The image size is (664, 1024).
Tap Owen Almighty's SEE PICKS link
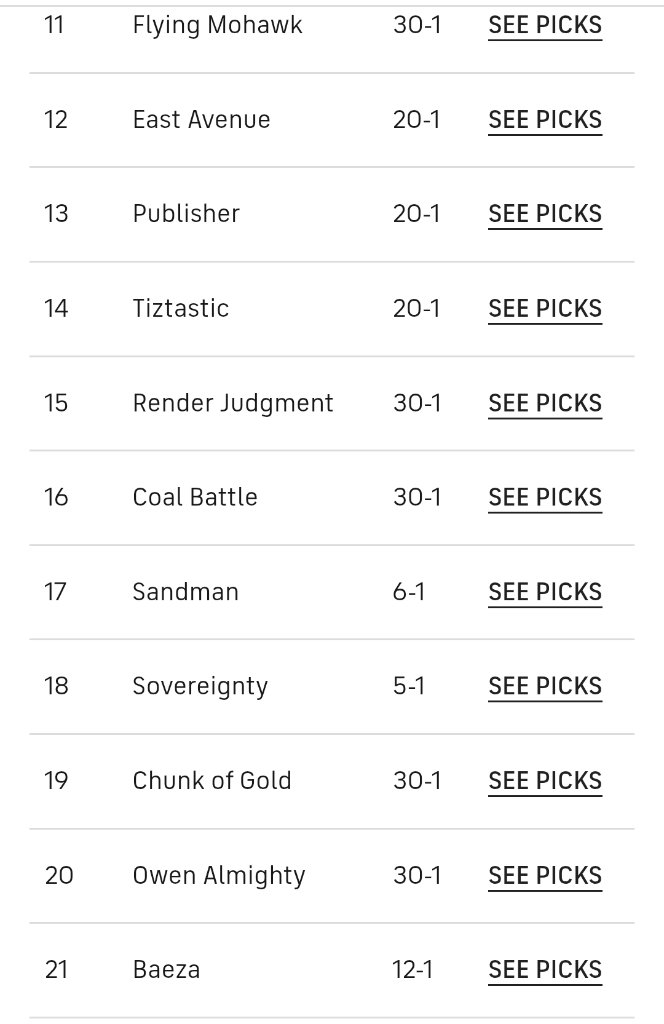point(545,876)
